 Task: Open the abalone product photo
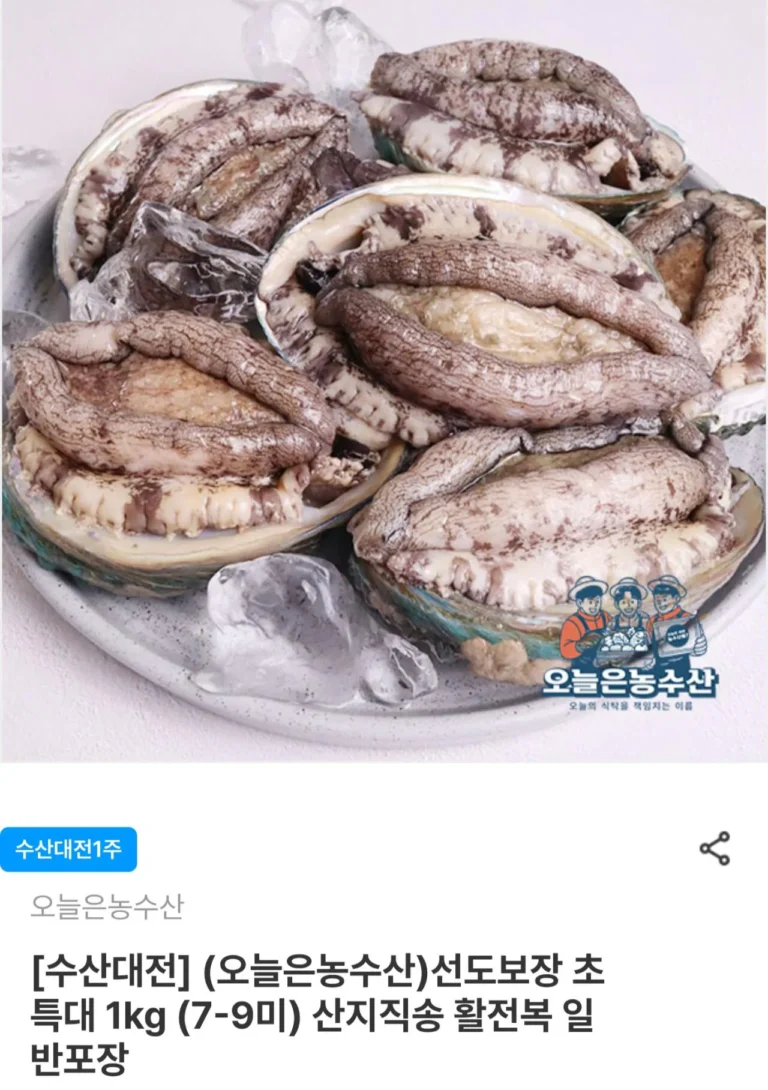(384, 380)
